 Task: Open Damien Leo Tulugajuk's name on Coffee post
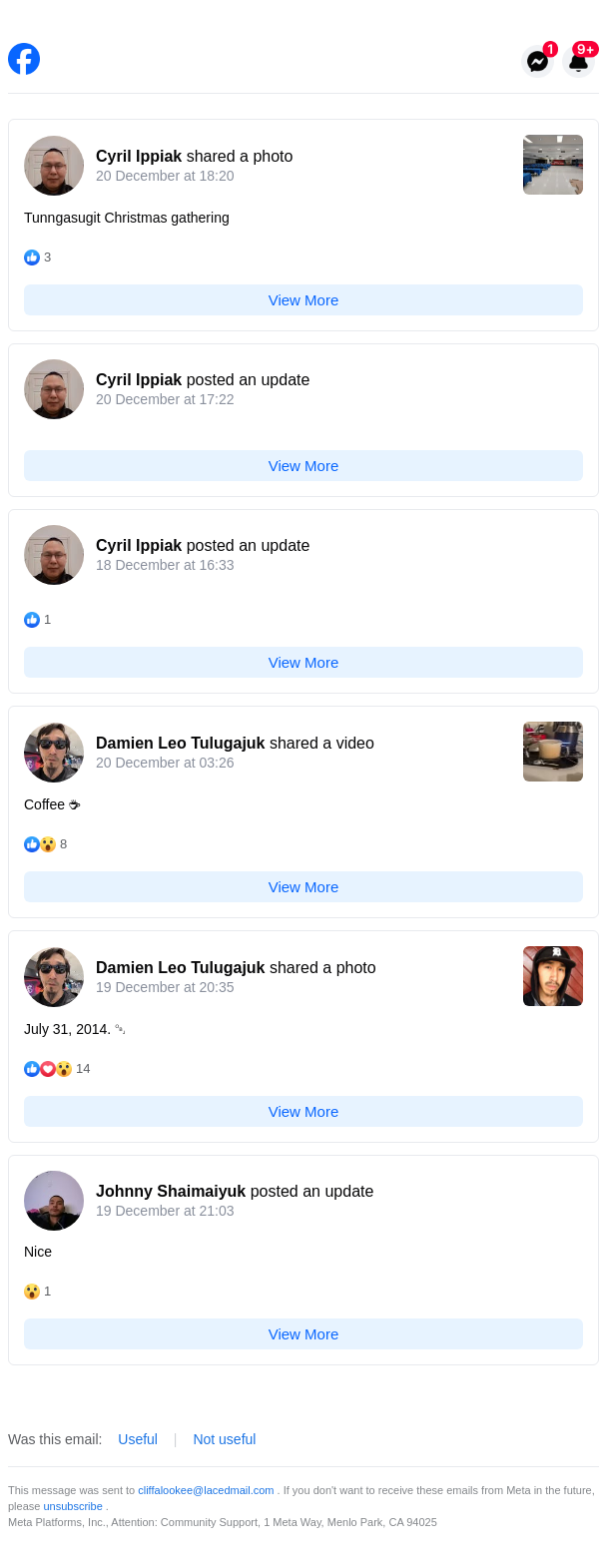[x=180, y=743]
